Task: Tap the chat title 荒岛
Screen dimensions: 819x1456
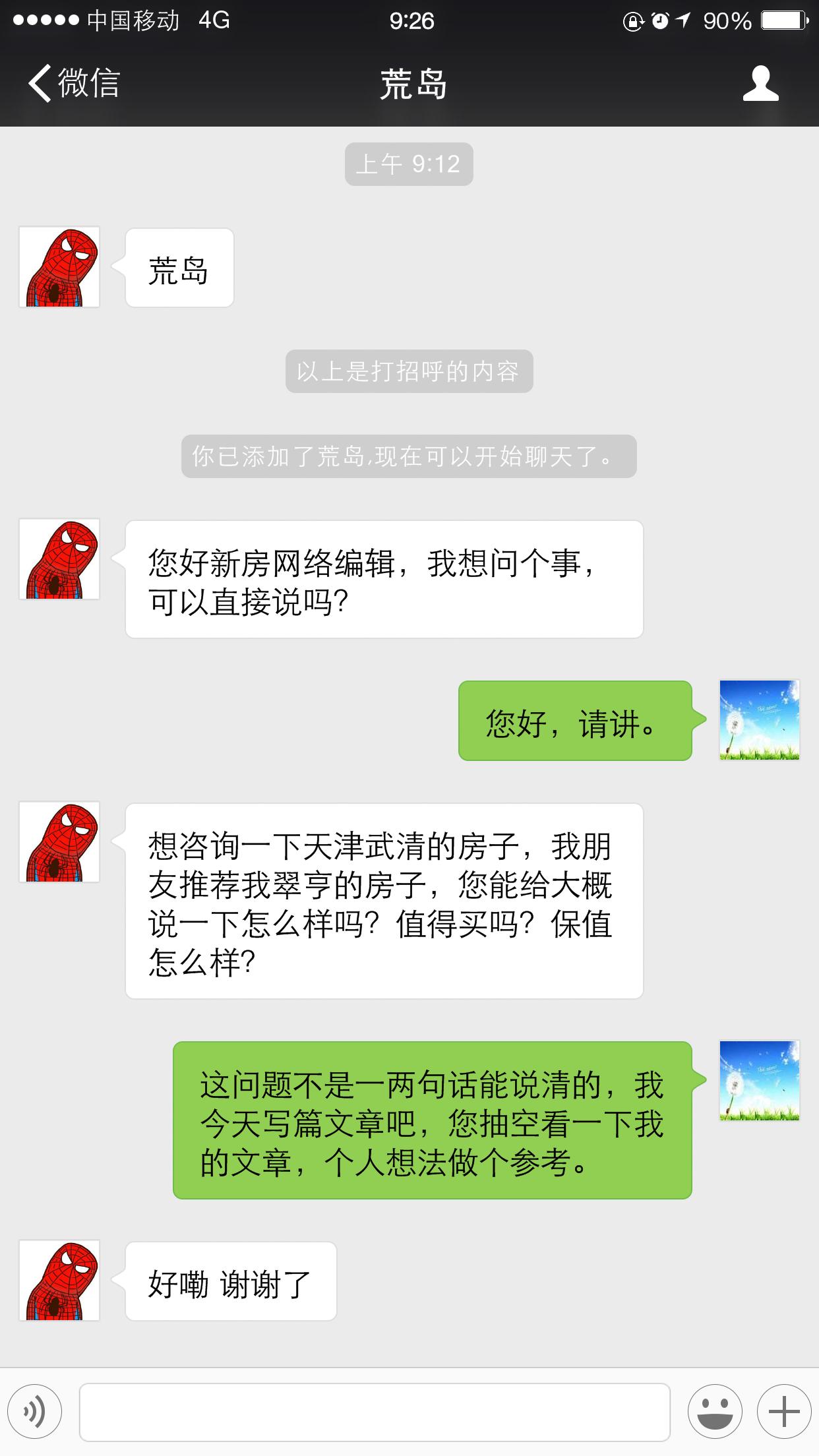Action: point(409,84)
